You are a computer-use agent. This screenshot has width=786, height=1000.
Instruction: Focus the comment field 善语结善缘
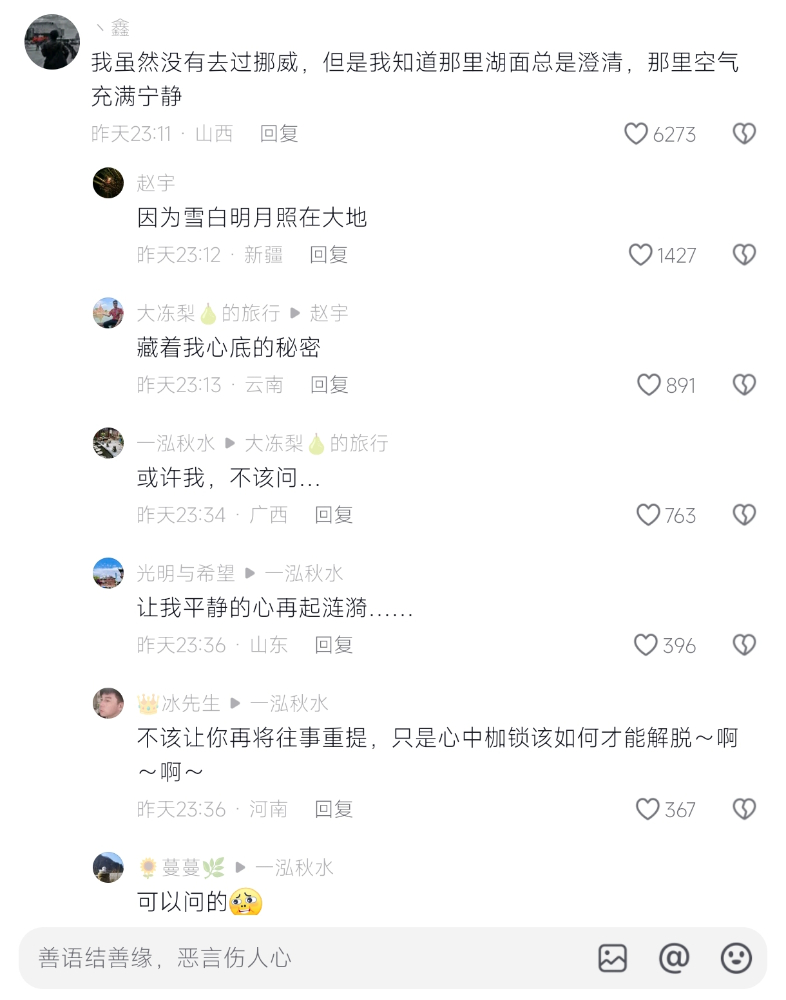click(x=300, y=958)
